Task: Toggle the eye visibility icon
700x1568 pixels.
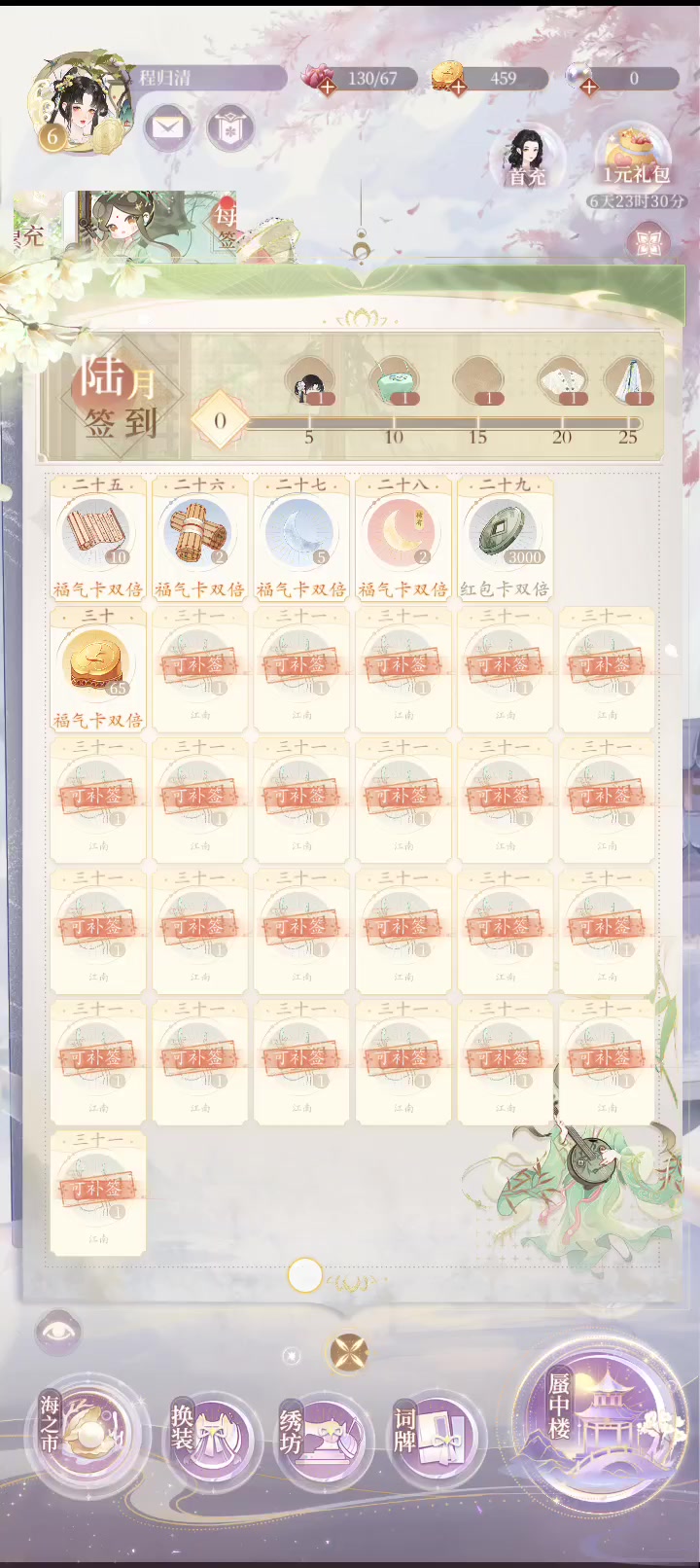Action: tap(57, 1332)
